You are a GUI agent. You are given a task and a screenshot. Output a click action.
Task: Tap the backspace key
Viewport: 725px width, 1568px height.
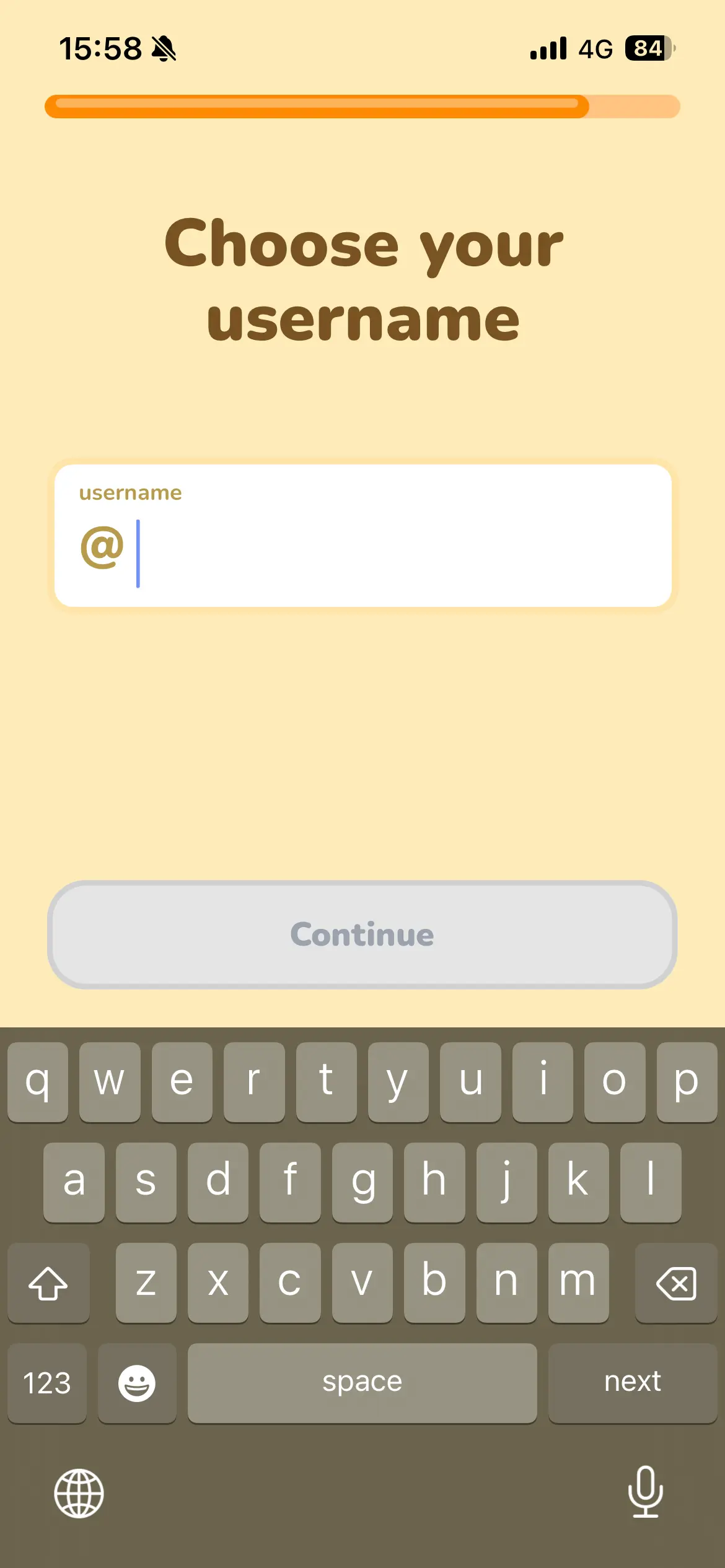[675, 1283]
